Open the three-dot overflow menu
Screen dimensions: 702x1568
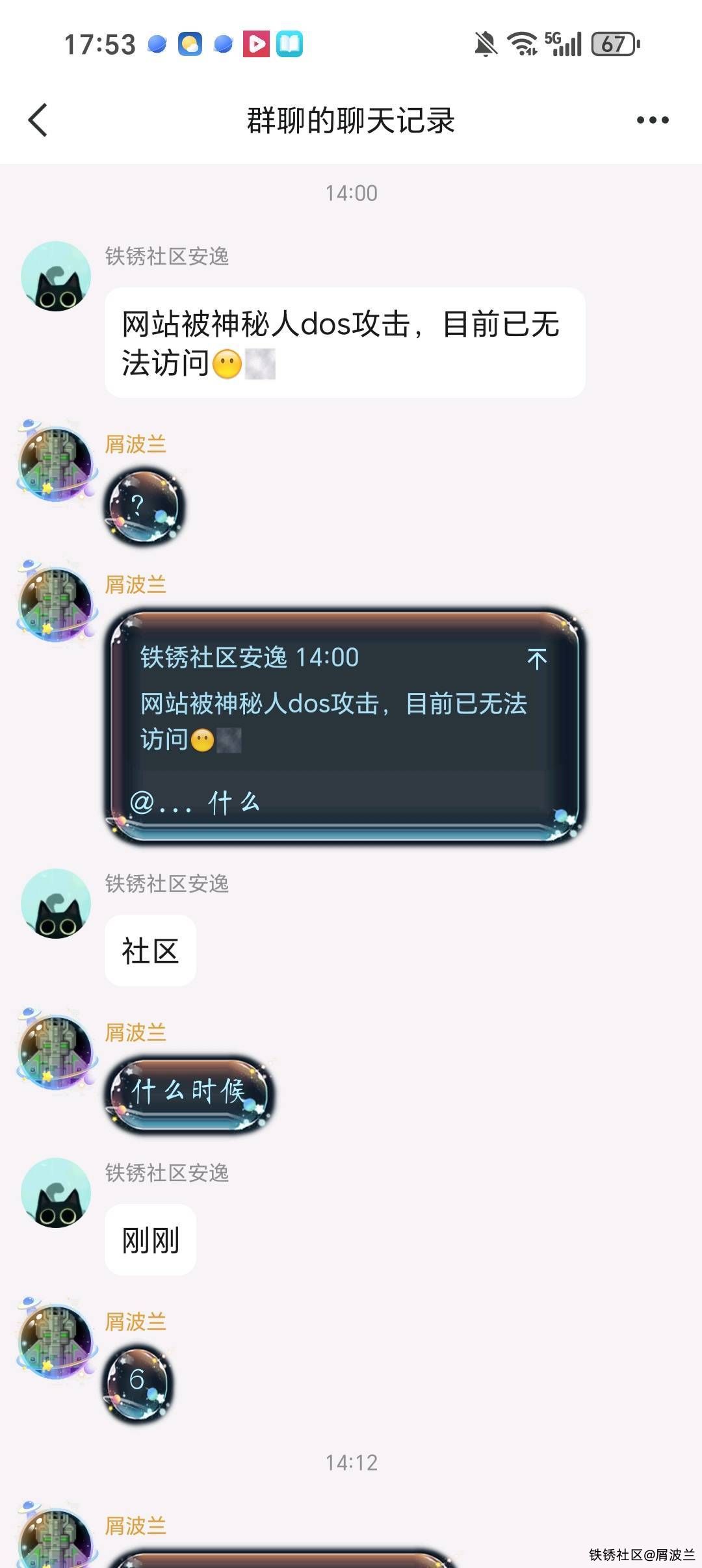(x=652, y=120)
